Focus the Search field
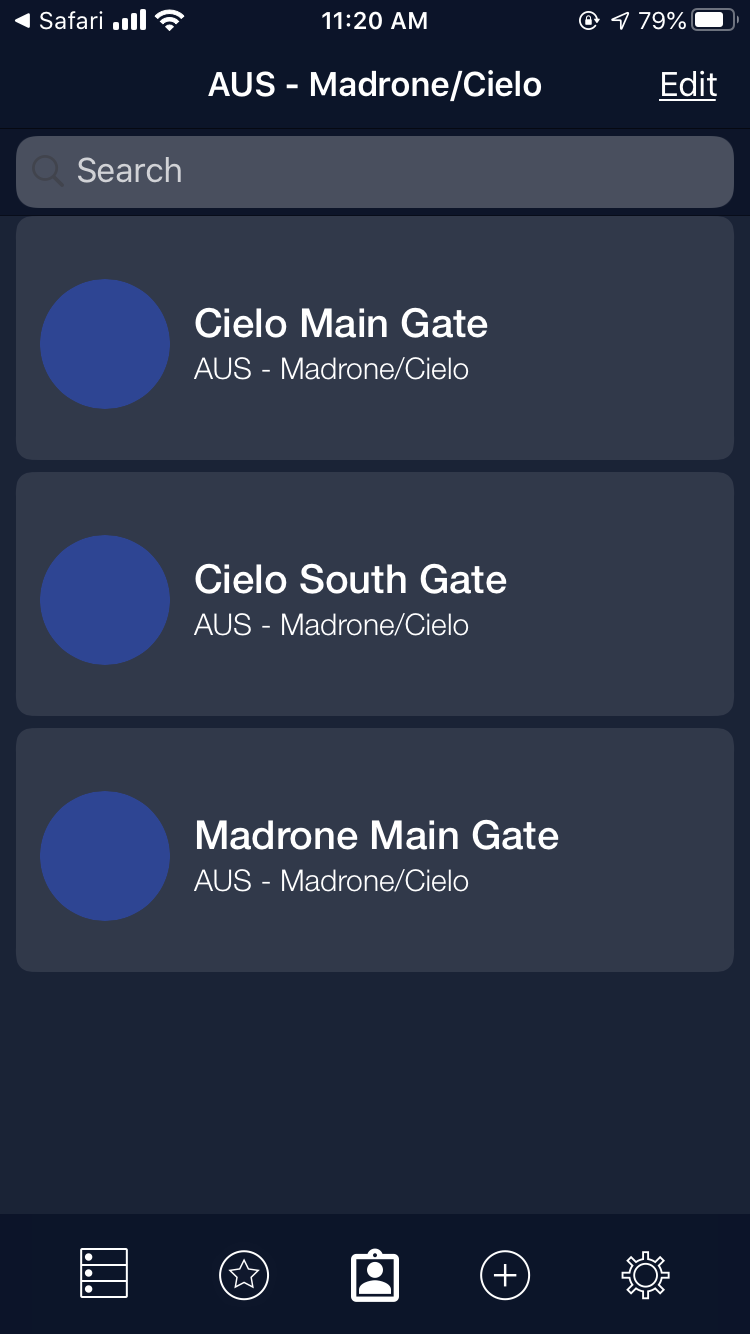Screen dimensions: 750x1334 tap(375, 171)
